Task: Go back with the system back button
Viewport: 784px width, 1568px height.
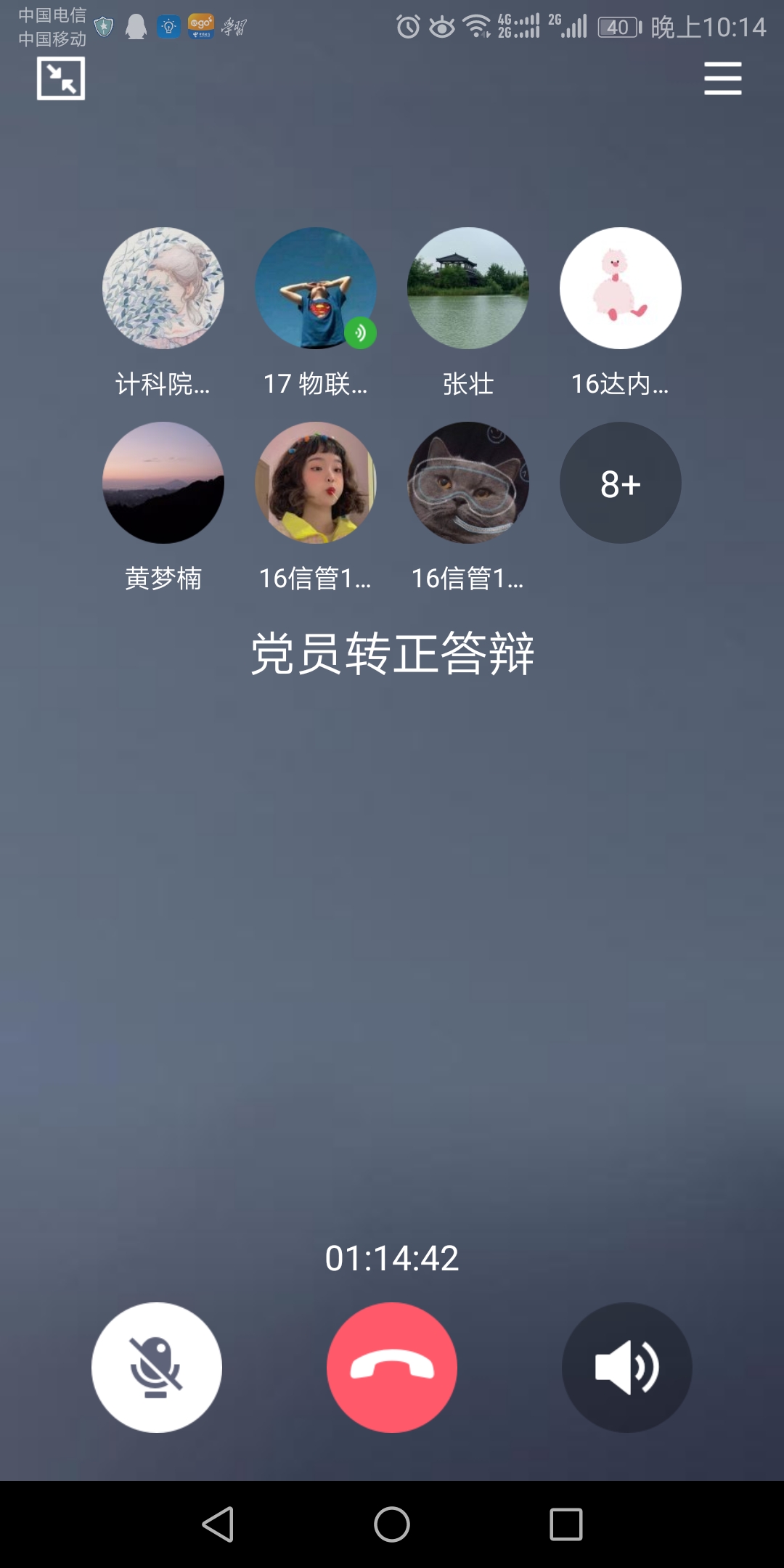Action: tap(218, 1524)
